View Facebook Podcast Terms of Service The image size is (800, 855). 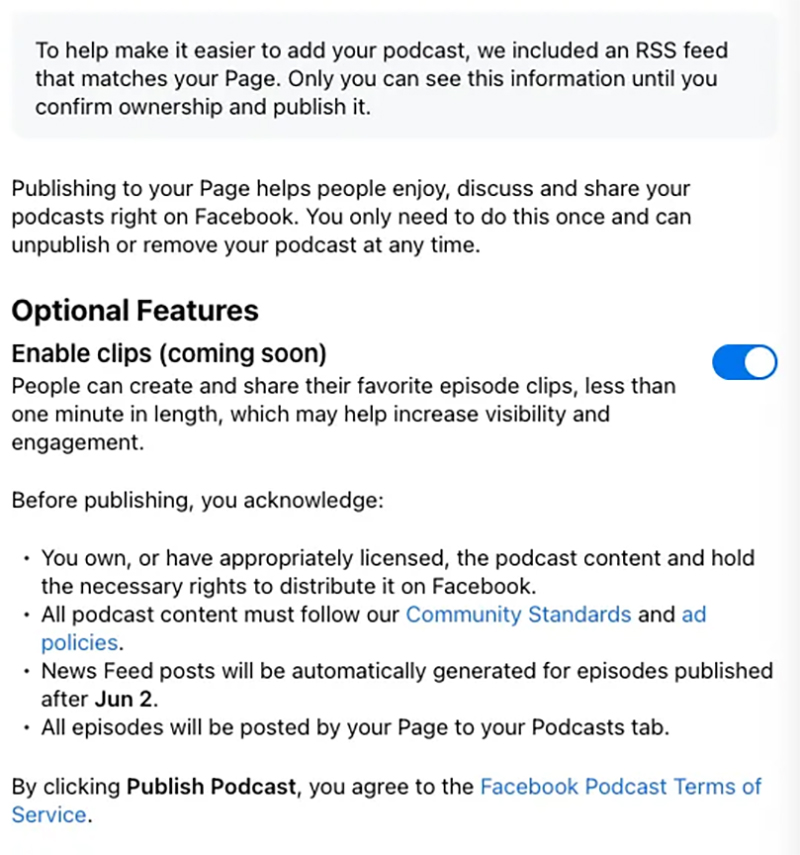[x=620, y=786]
